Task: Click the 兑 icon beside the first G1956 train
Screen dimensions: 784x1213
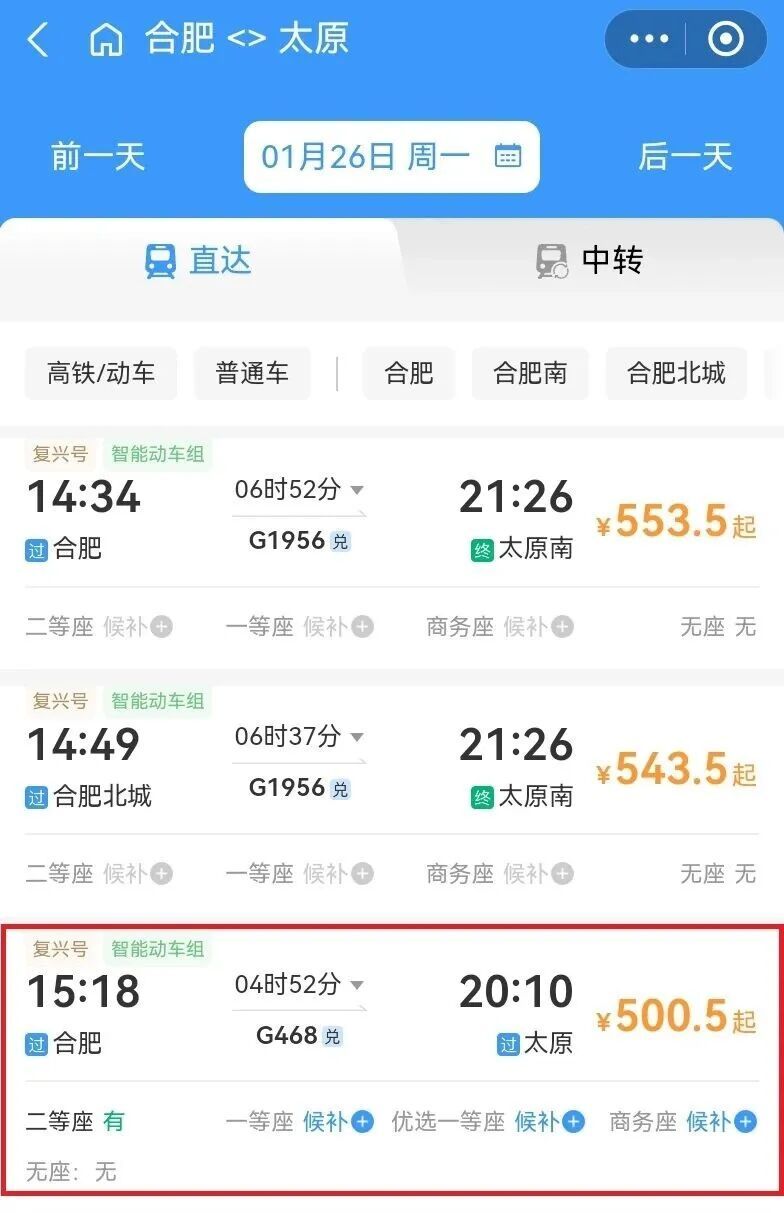Action: click(x=339, y=540)
